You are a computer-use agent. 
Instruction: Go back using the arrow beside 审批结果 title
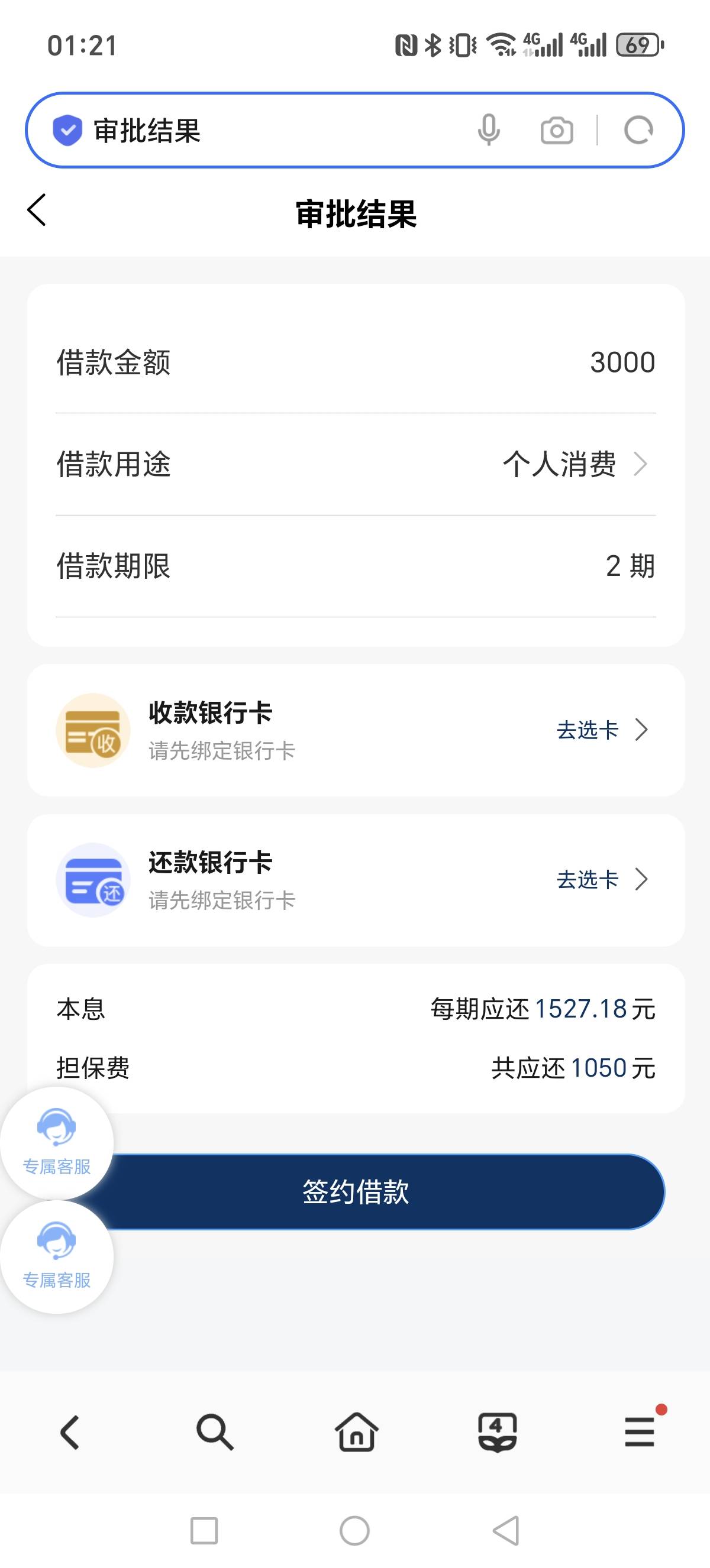pyautogui.click(x=37, y=210)
